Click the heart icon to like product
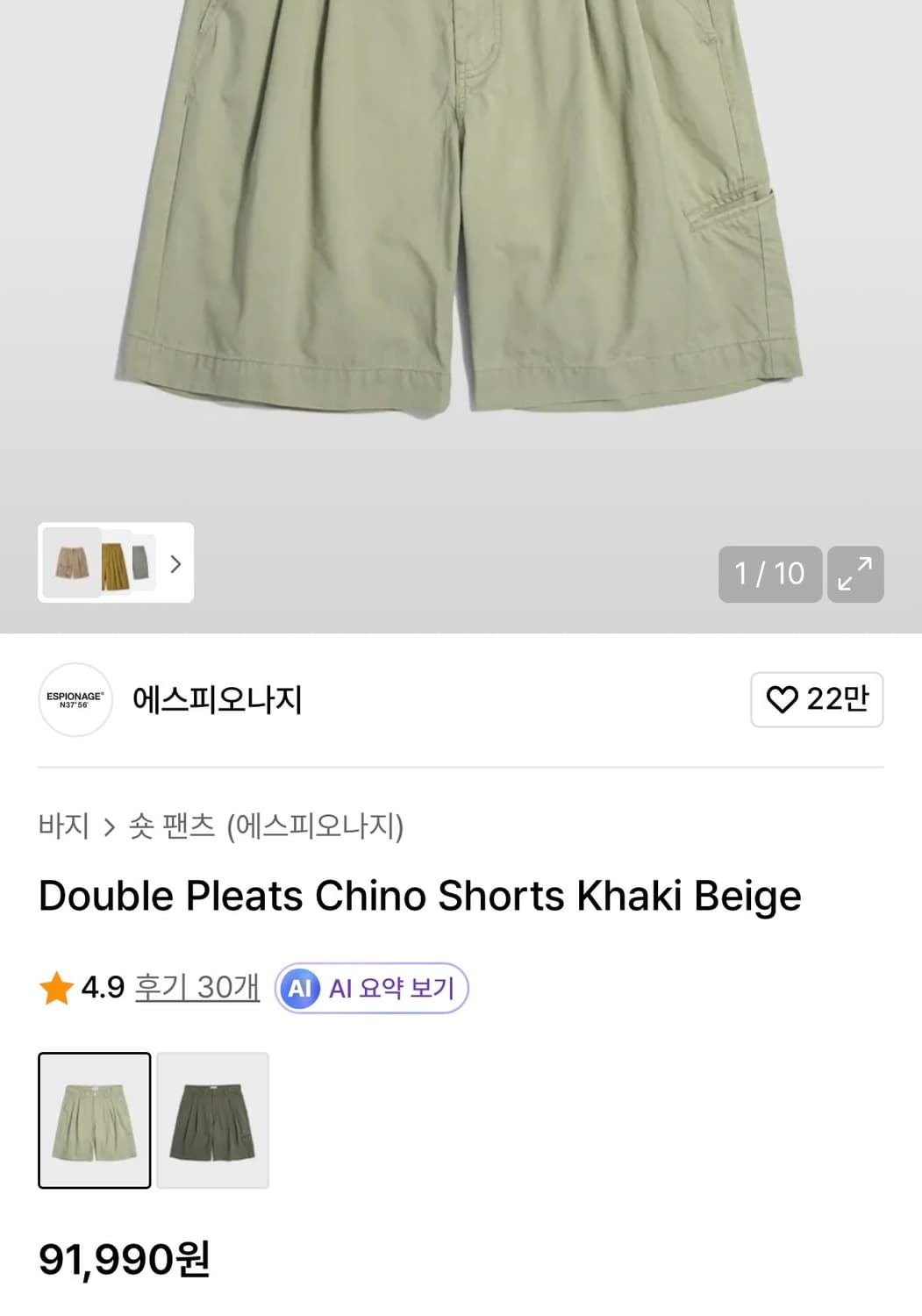This screenshot has height=1316, width=922. tap(784, 700)
